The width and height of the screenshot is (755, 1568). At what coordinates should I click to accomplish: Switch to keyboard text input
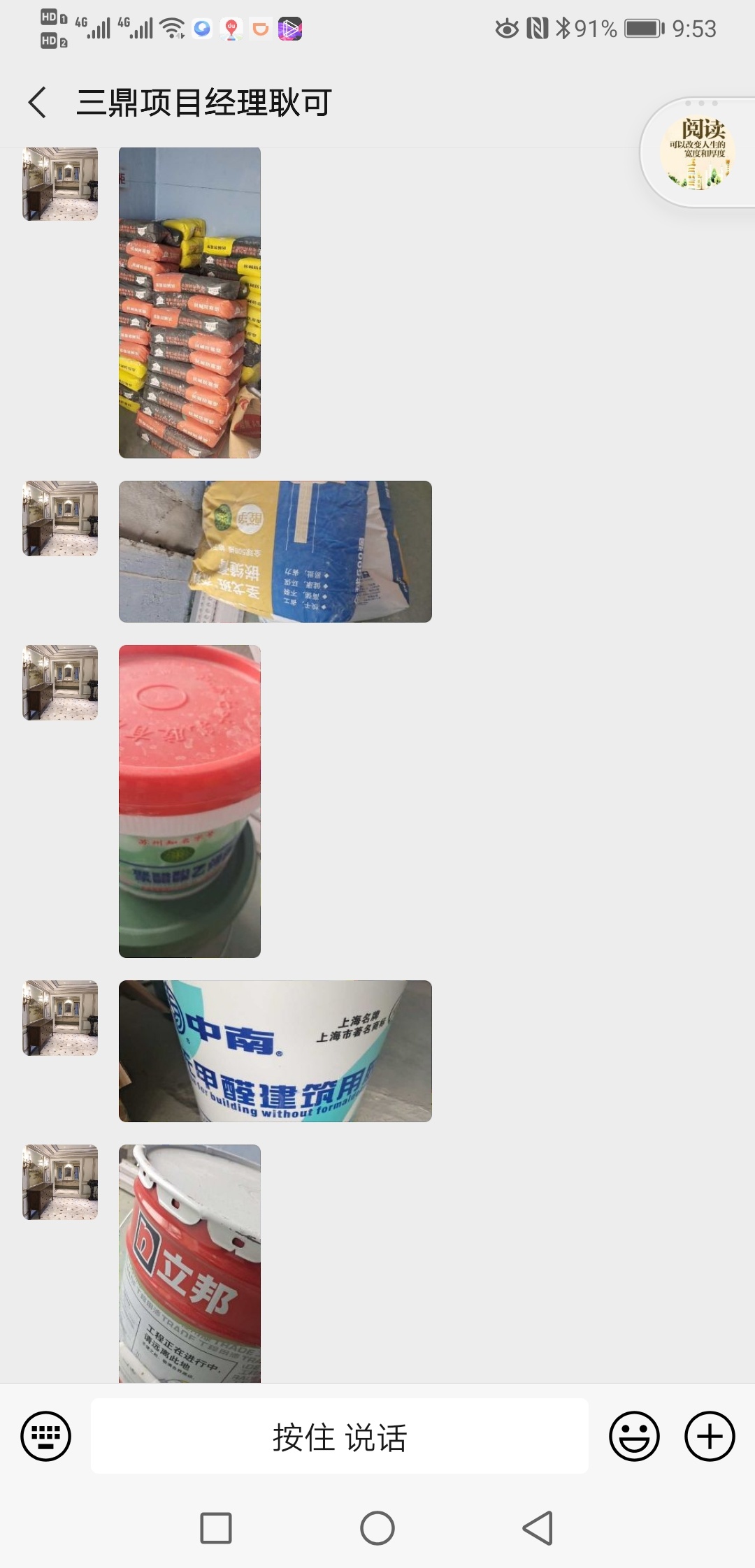pyautogui.click(x=46, y=1437)
